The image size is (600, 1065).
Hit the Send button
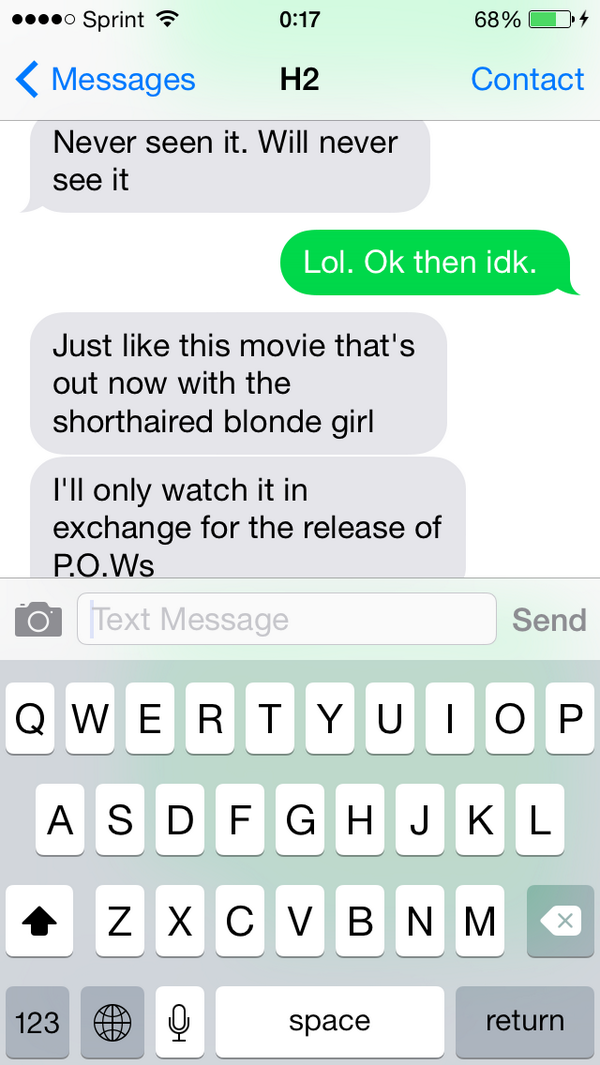[549, 619]
